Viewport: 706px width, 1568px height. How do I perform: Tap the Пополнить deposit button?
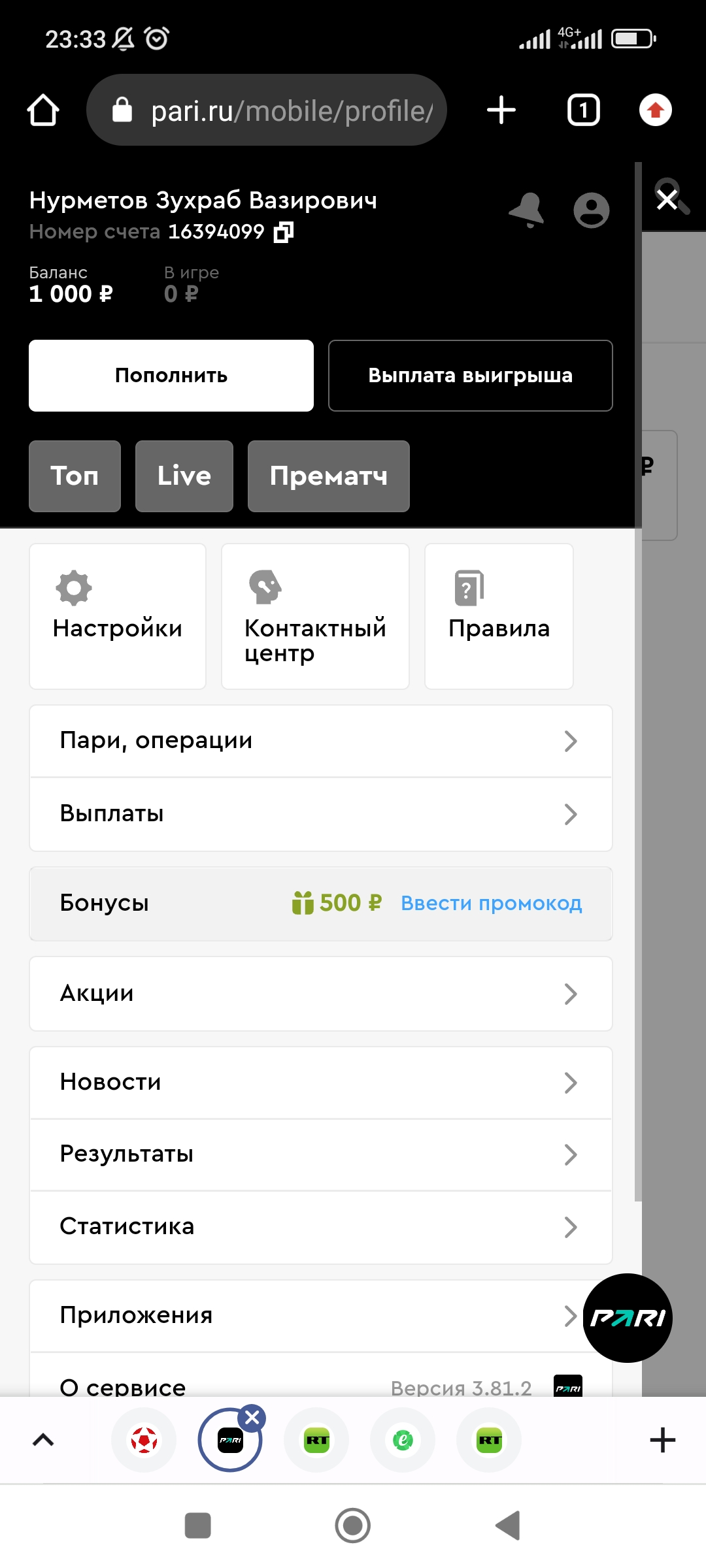(x=171, y=376)
